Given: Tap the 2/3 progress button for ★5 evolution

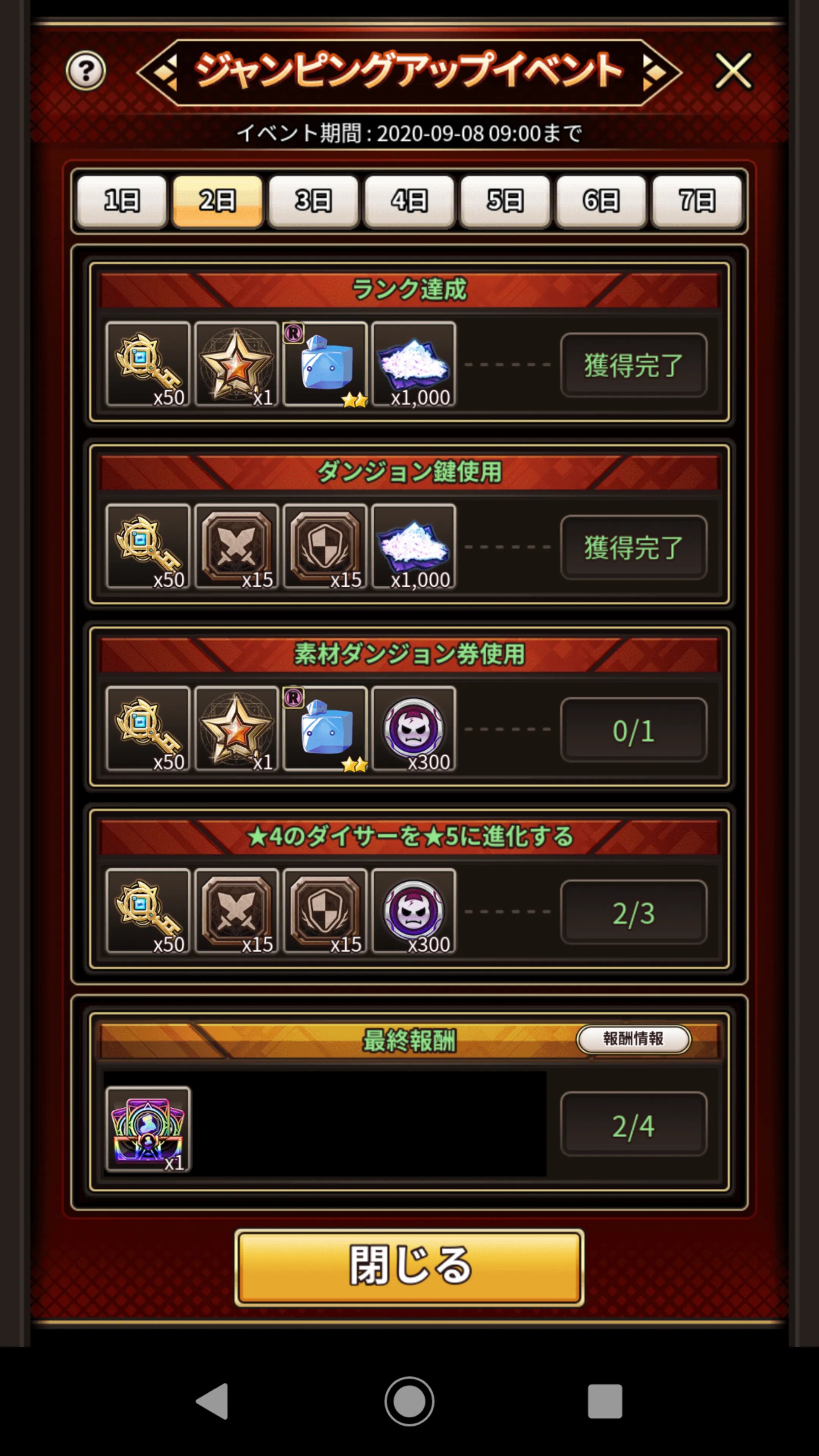Looking at the screenshot, I should (x=634, y=912).
